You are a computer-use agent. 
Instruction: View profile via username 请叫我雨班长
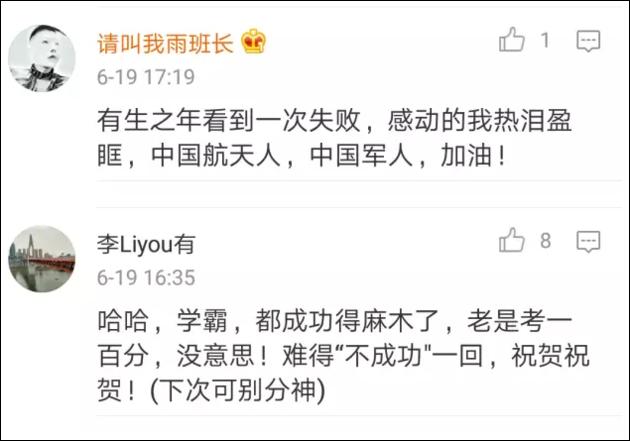coord(164,43)
